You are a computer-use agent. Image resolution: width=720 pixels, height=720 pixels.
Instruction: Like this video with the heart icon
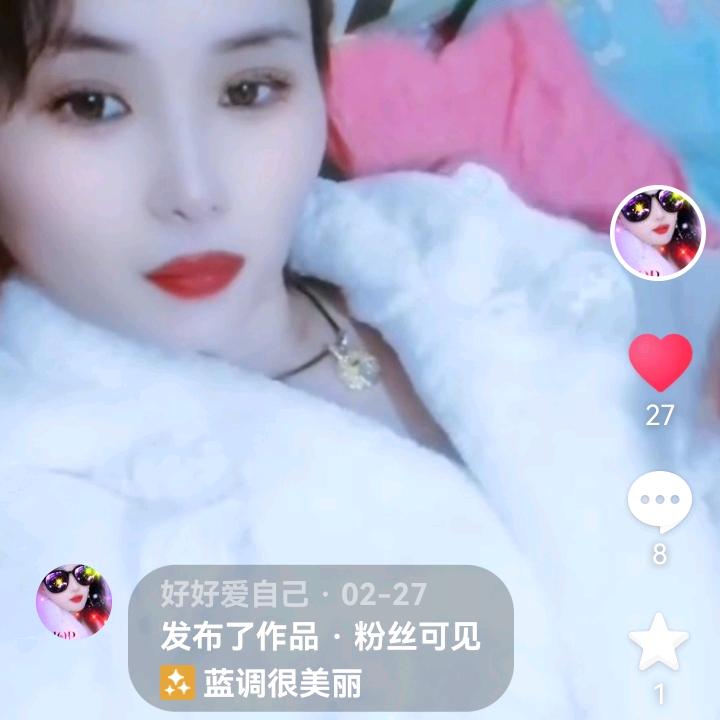pos(660,362)
